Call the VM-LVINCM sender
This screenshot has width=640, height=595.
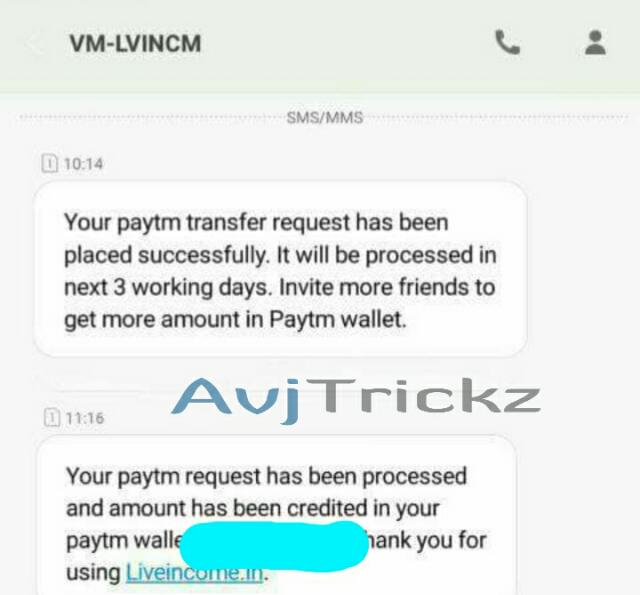[508, 42]
